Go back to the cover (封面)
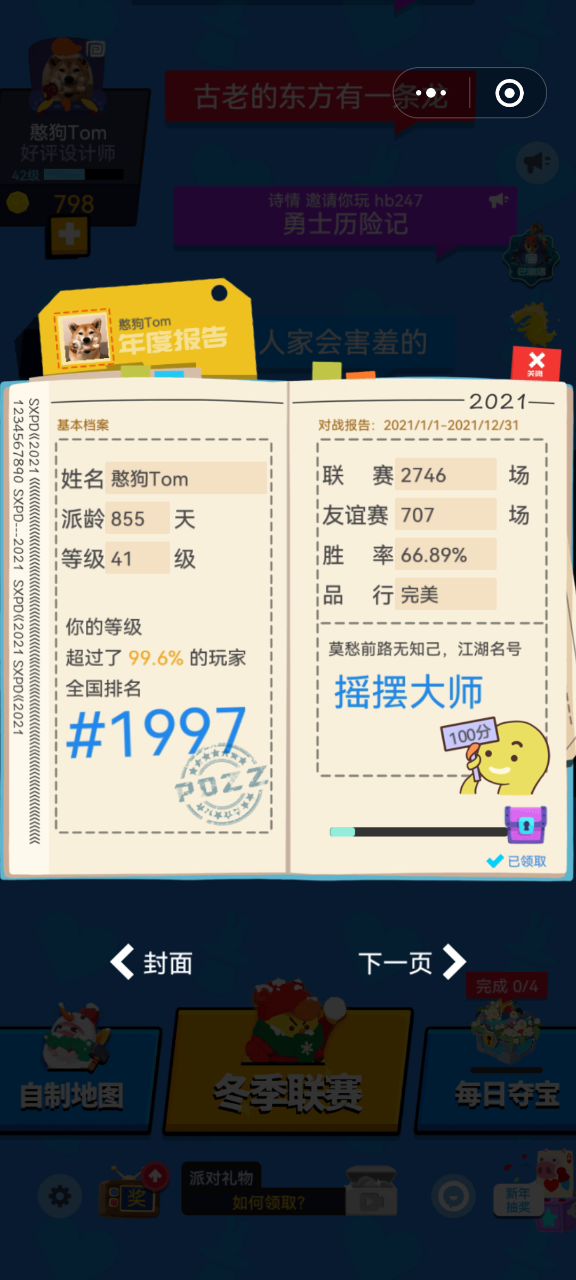The height and width of the screenshot is (1280, 576). click(x=151, y=963)
